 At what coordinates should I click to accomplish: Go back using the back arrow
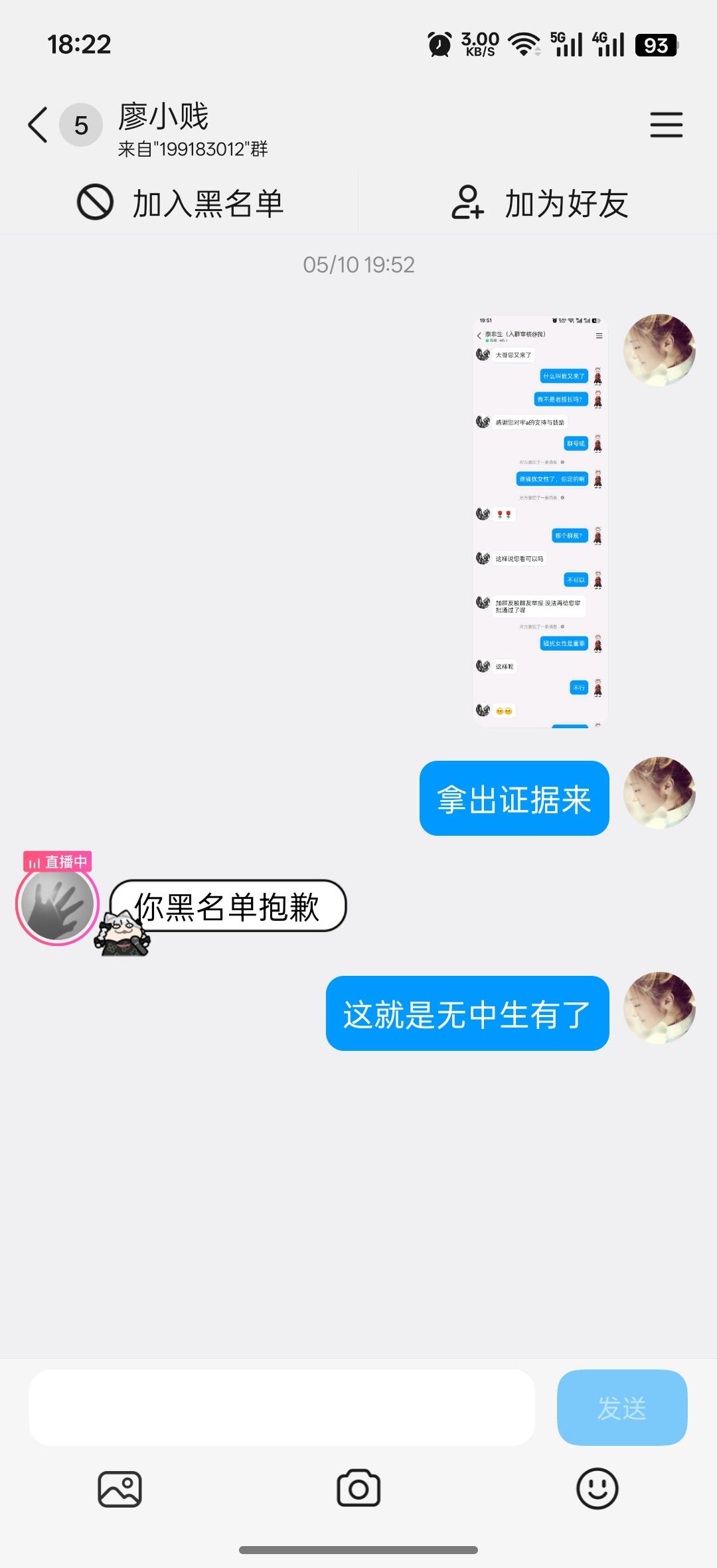click(38, 125)
